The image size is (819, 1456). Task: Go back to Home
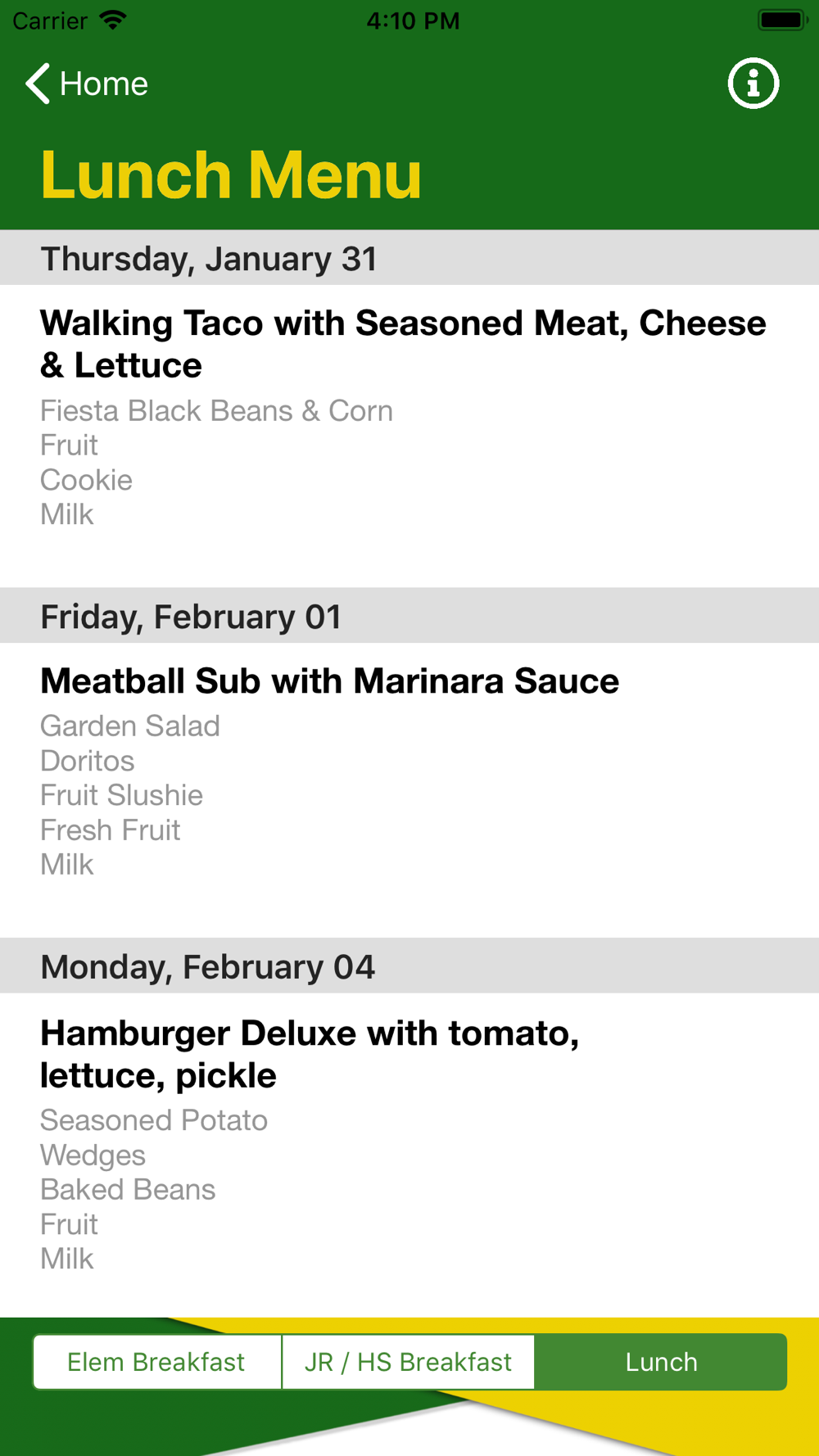(x=87, y=84)
